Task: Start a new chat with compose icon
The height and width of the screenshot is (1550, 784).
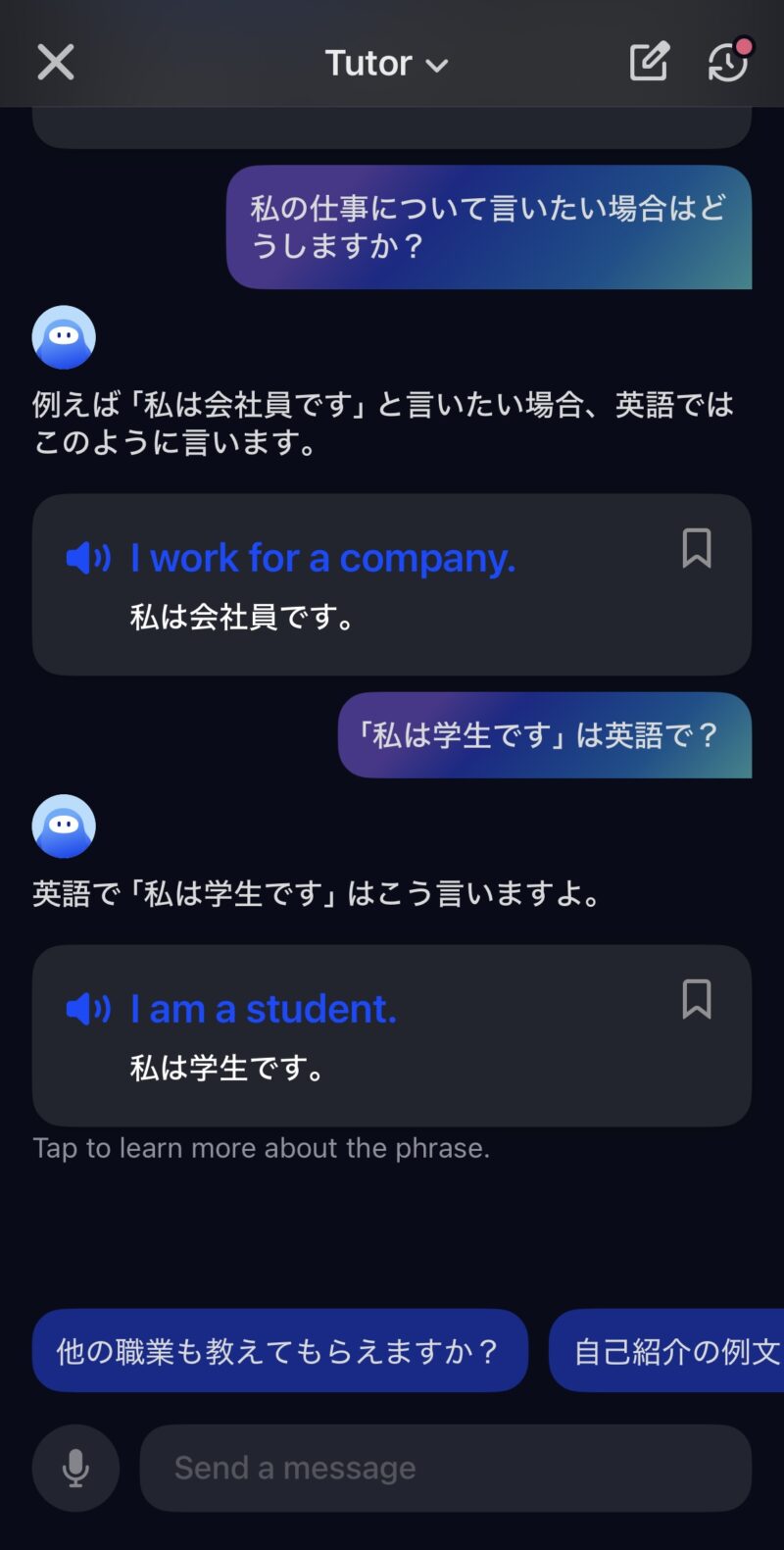Action: 649,63
